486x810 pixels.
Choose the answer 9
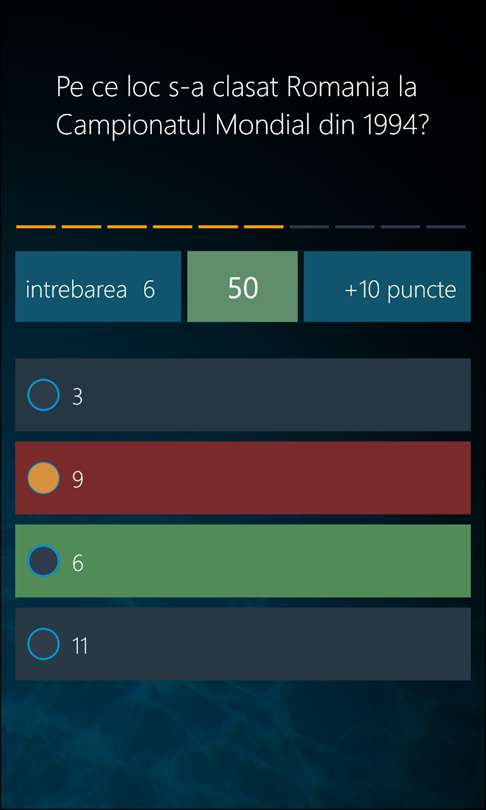click(x=243, y=478)
